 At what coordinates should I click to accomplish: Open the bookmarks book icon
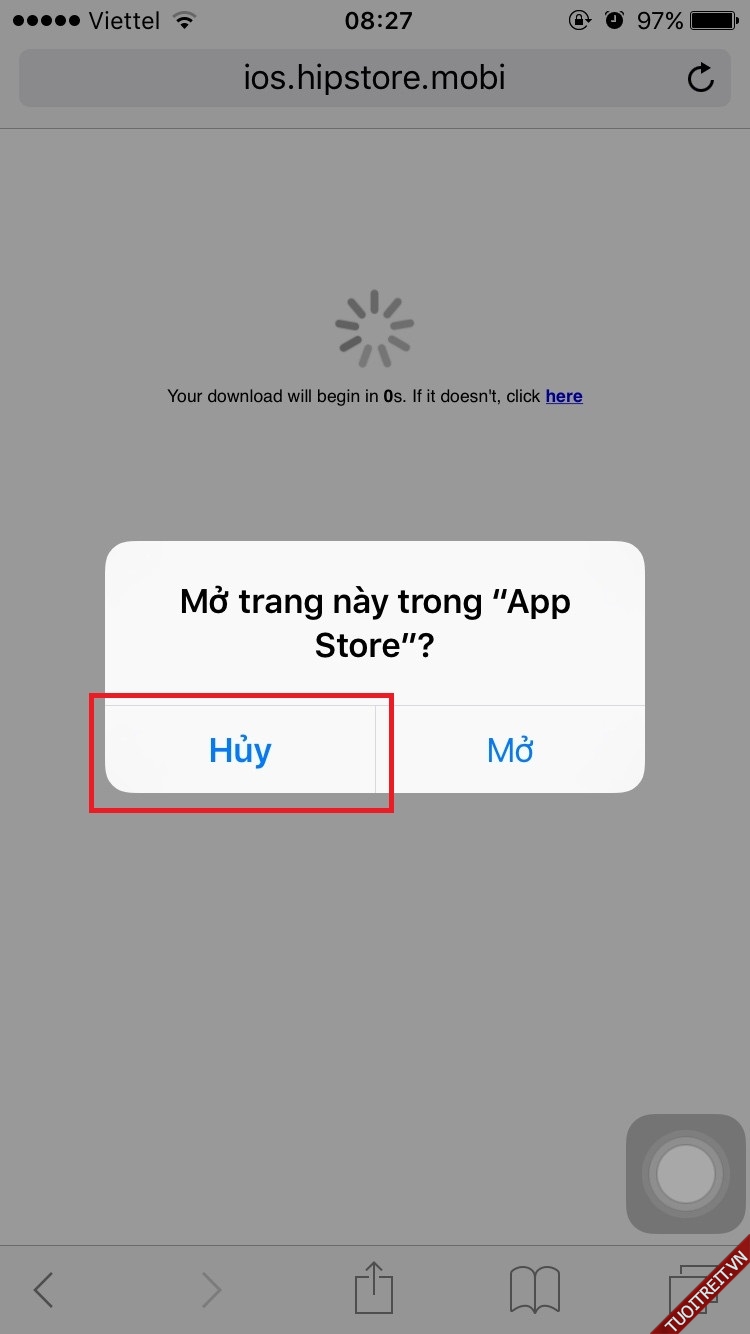coord(535,1290)
